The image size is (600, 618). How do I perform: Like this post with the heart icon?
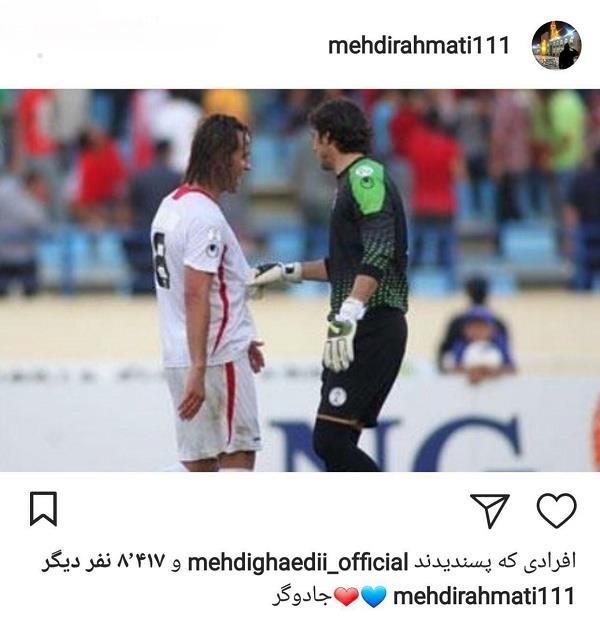[556, 510]
